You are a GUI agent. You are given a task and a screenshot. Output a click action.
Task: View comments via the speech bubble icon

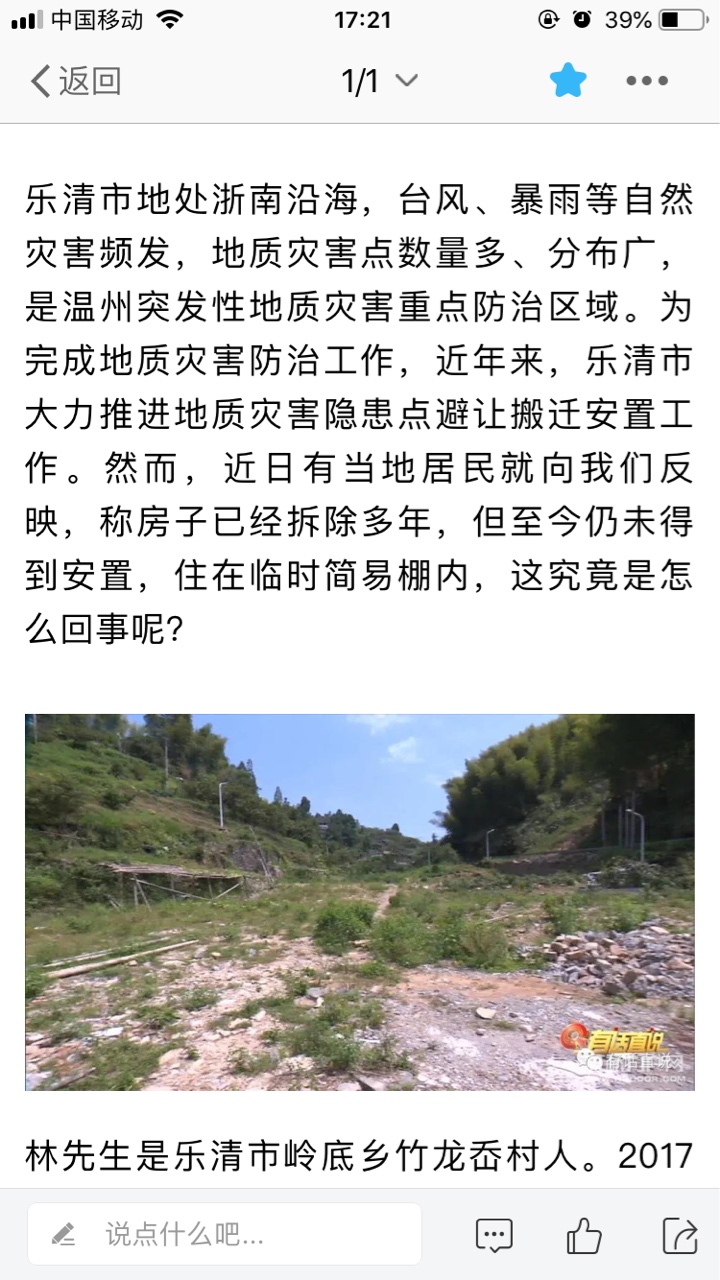point(494,1235)
